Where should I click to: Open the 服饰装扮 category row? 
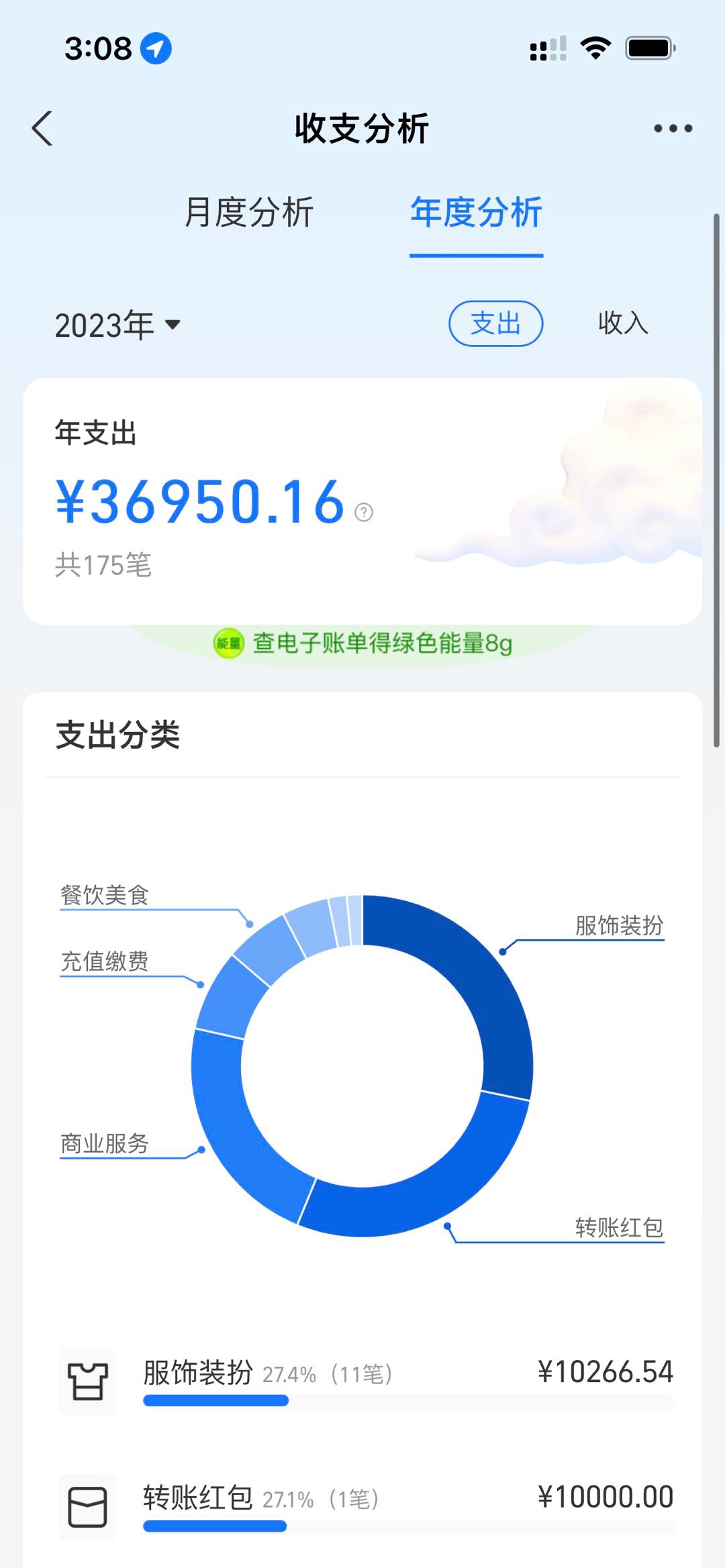point(366,1381)
